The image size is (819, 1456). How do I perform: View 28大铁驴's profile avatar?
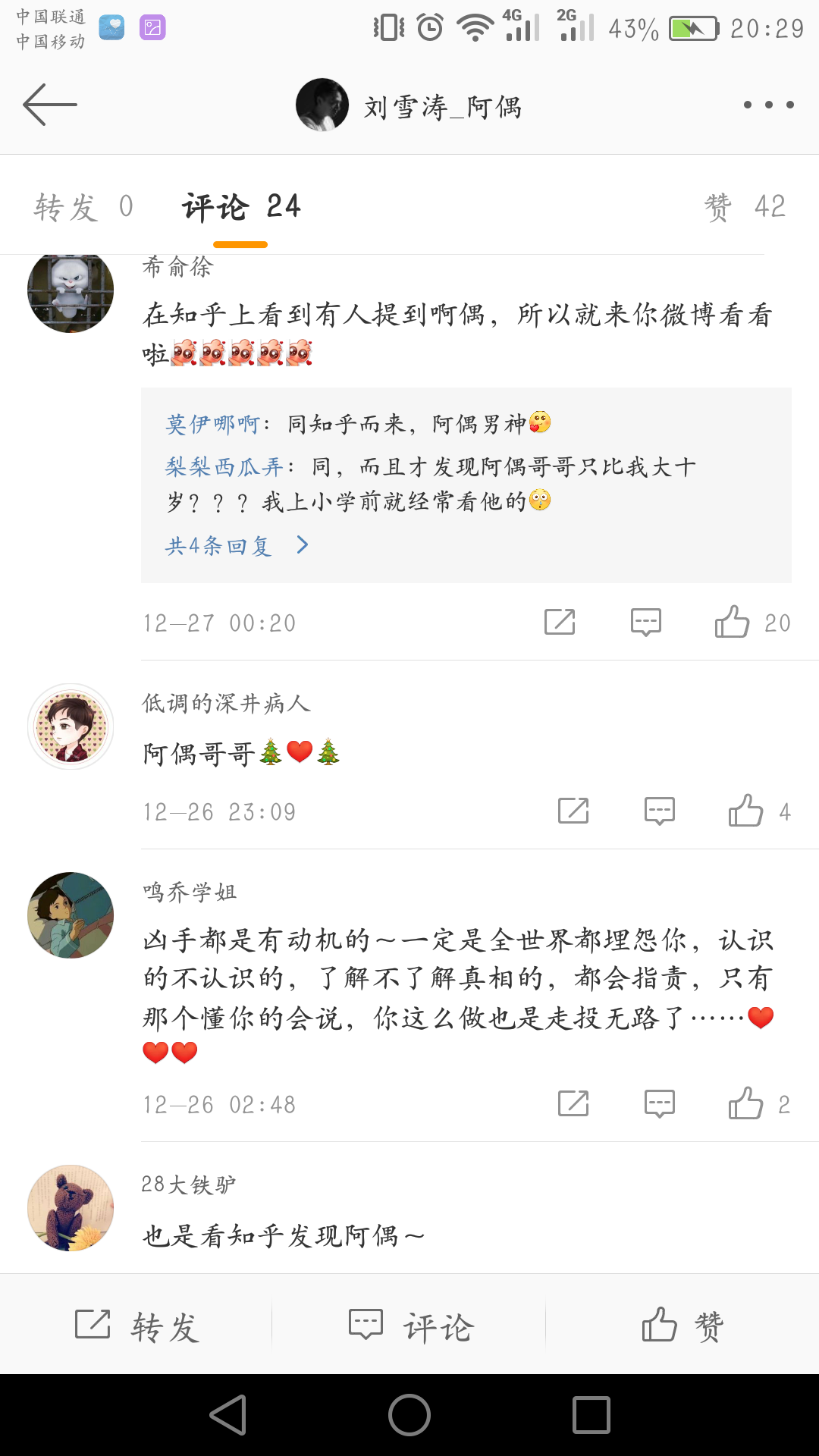point(71,1207)
